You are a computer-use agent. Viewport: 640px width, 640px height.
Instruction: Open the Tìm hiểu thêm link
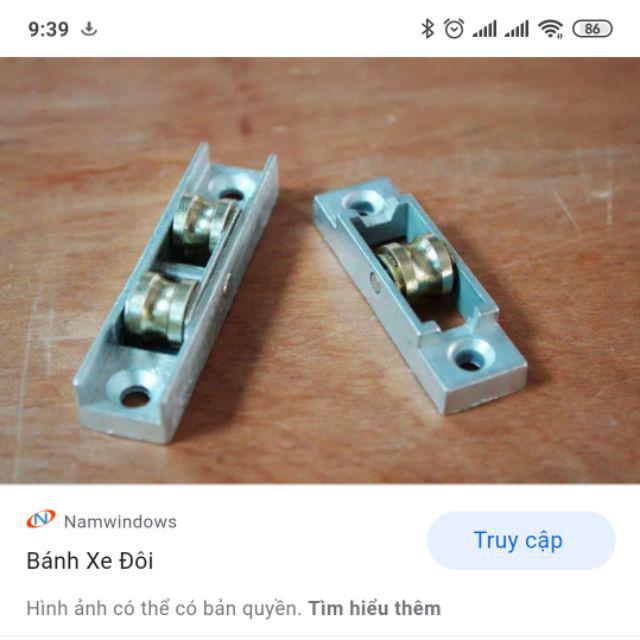374,608
